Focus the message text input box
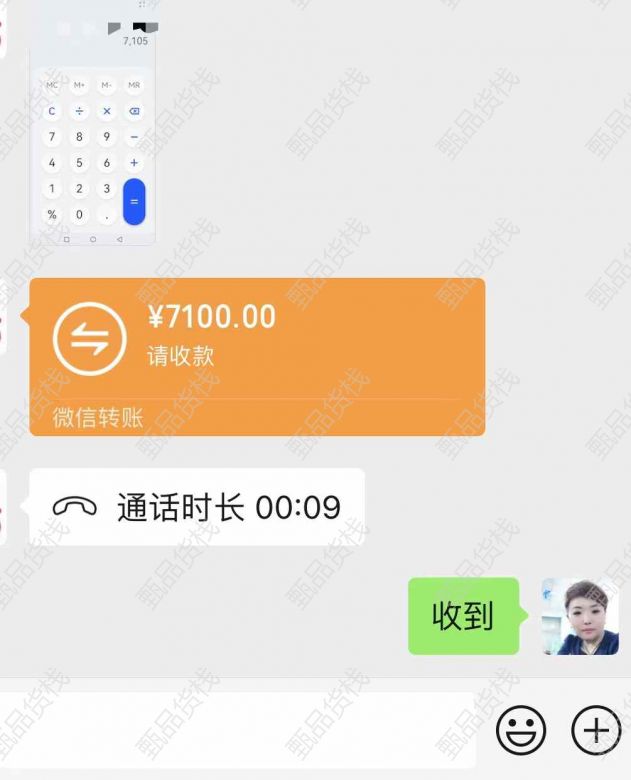 (235, 731)
